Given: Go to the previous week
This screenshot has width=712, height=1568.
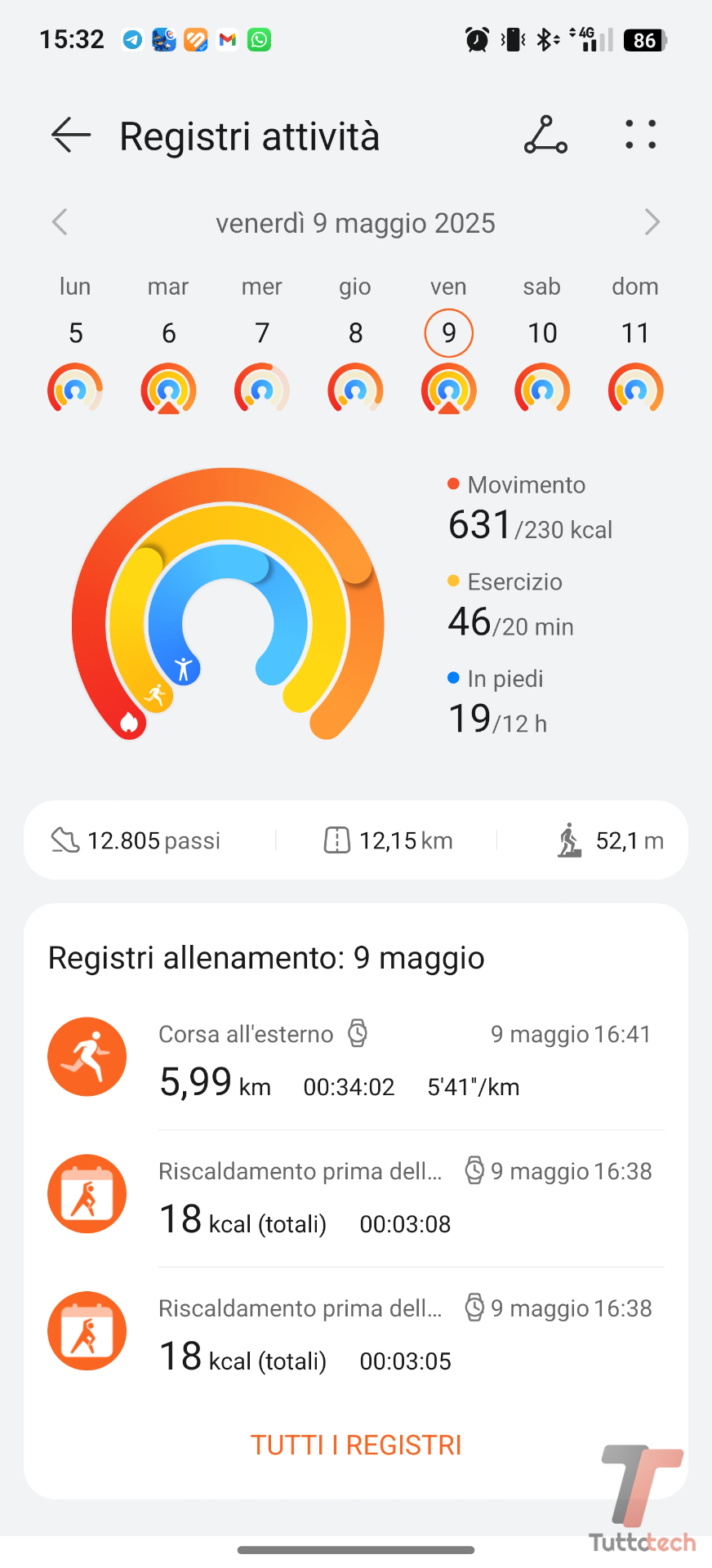Looking at the screenshot, I should click(60, 222).
